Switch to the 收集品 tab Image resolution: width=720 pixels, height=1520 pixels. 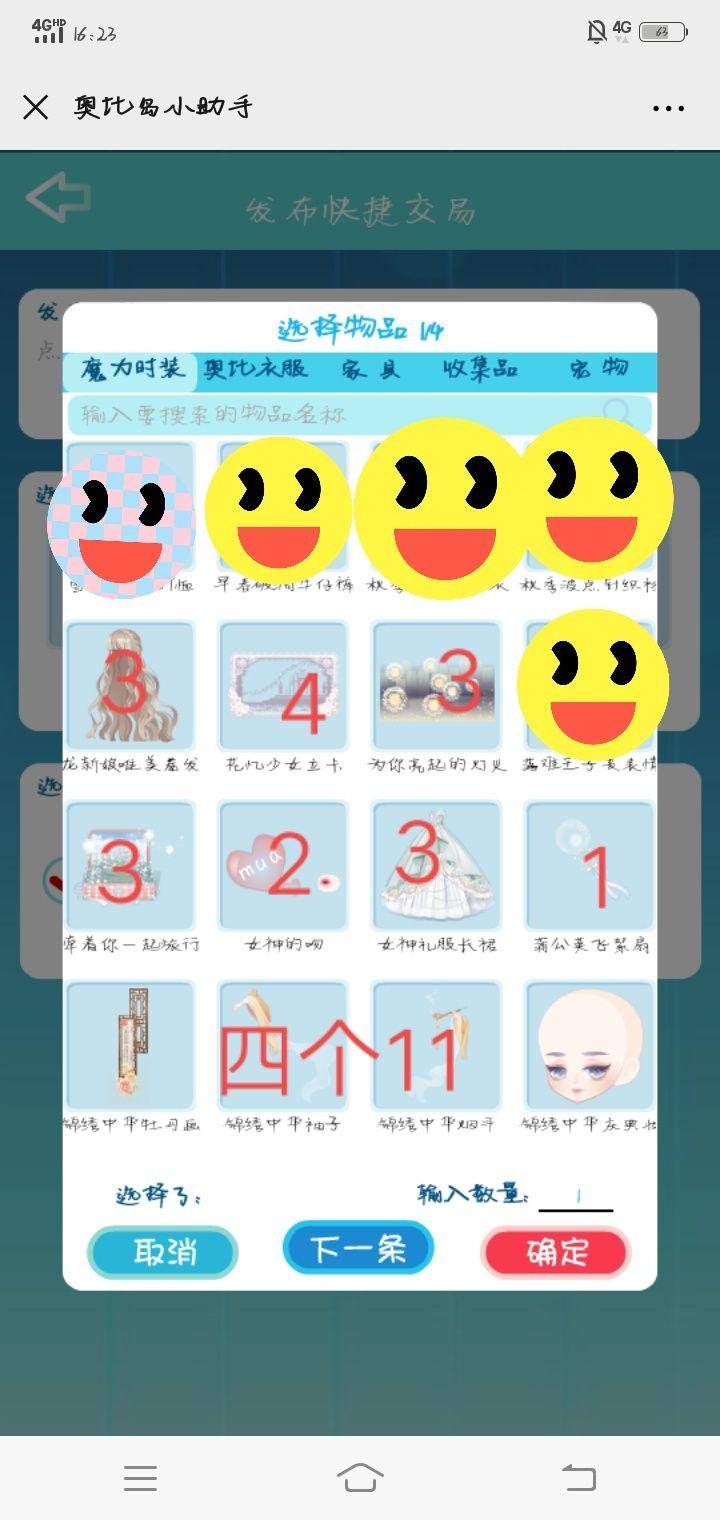pos(480,370)
